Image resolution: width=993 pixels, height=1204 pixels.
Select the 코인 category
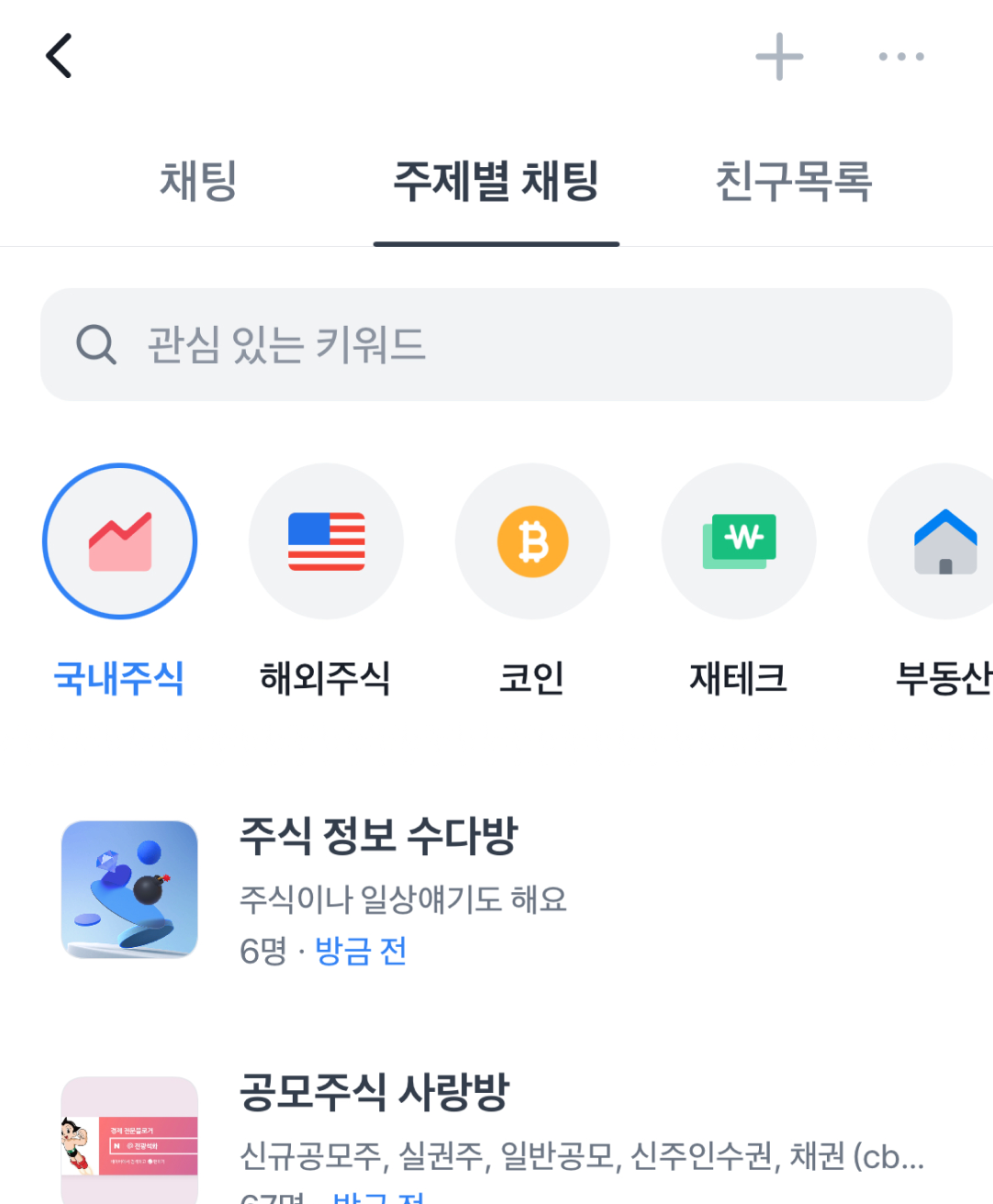click(532, 541)
